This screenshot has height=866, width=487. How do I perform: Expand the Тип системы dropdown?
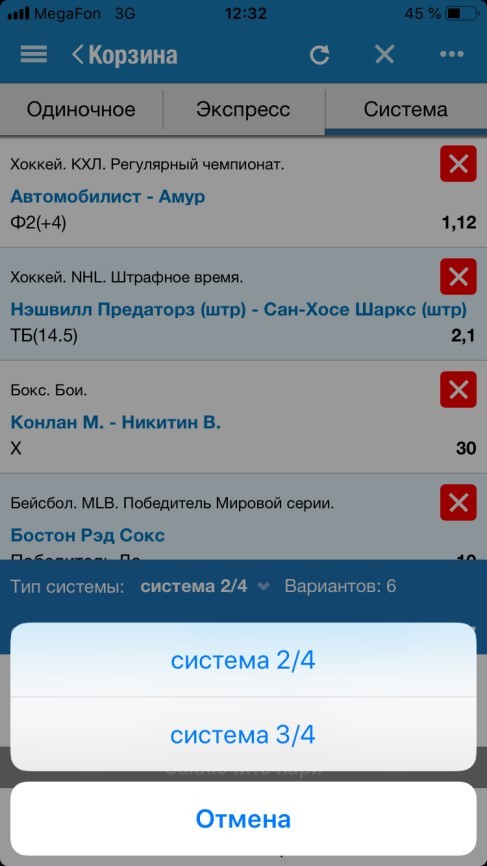(x=205, y=586)
